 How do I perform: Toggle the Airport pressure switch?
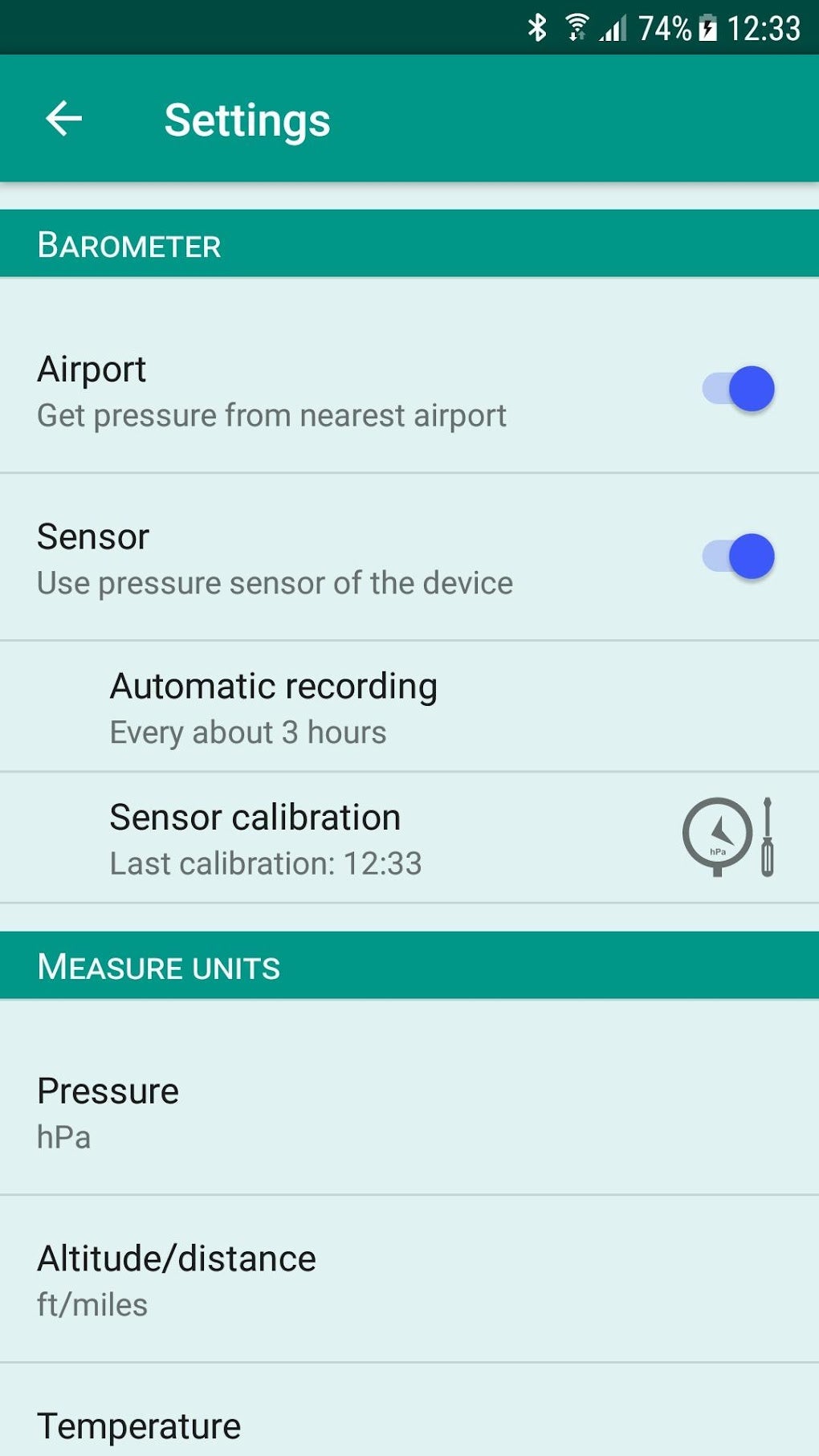[x=738, y=389]
